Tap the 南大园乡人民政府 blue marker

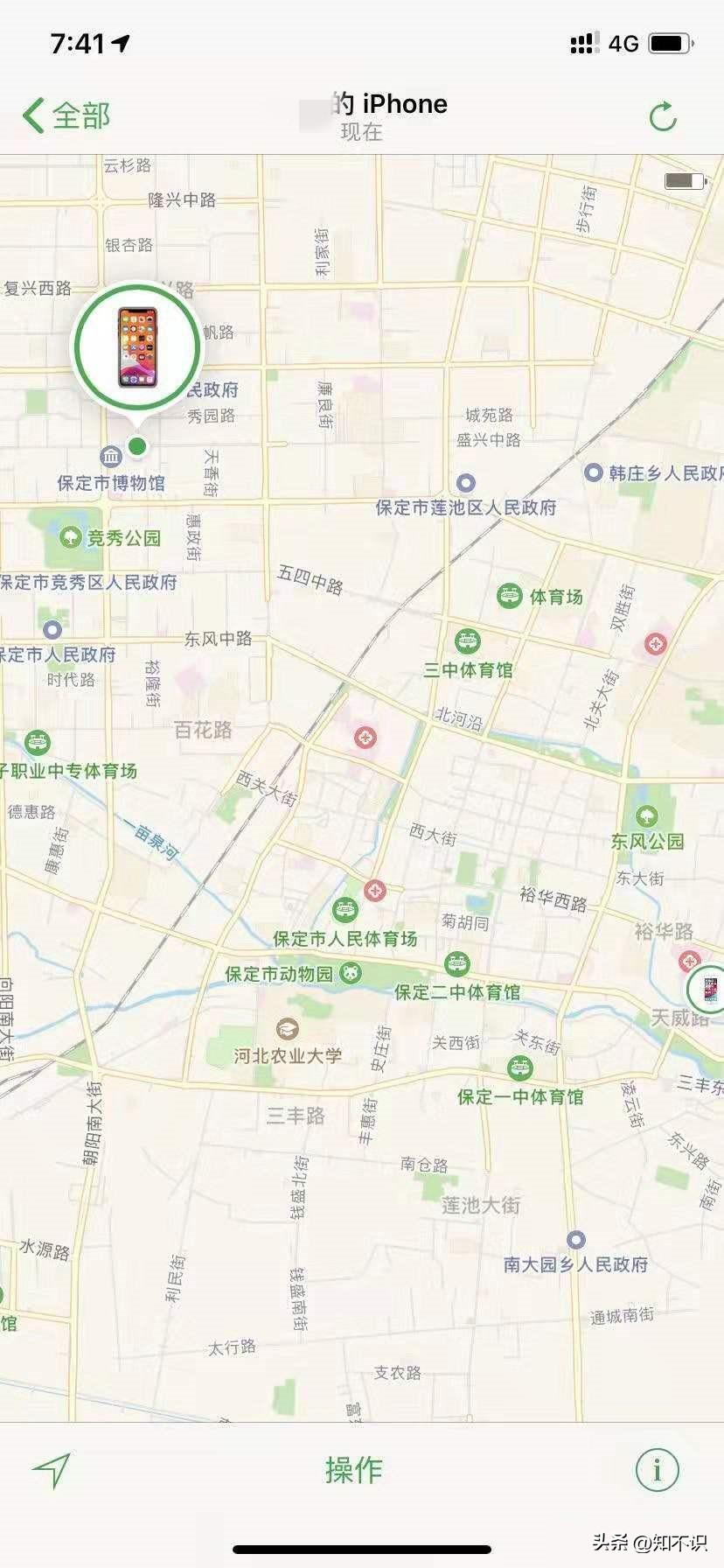[x=575, y=1237]
